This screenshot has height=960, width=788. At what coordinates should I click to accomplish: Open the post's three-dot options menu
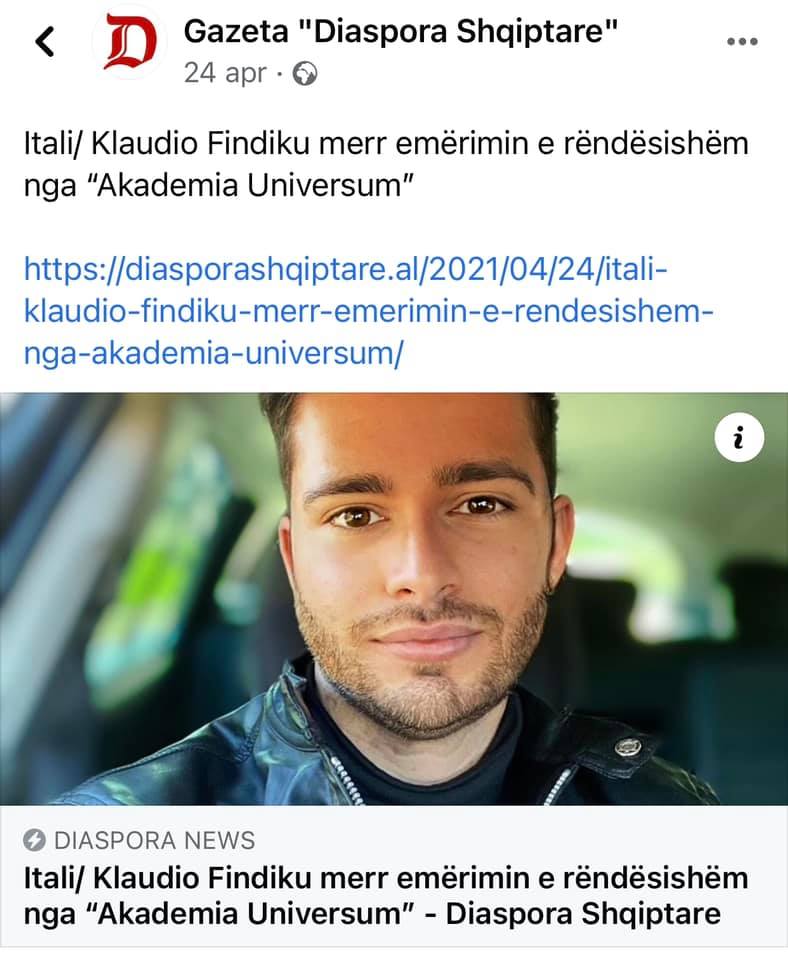coord(742,42)
